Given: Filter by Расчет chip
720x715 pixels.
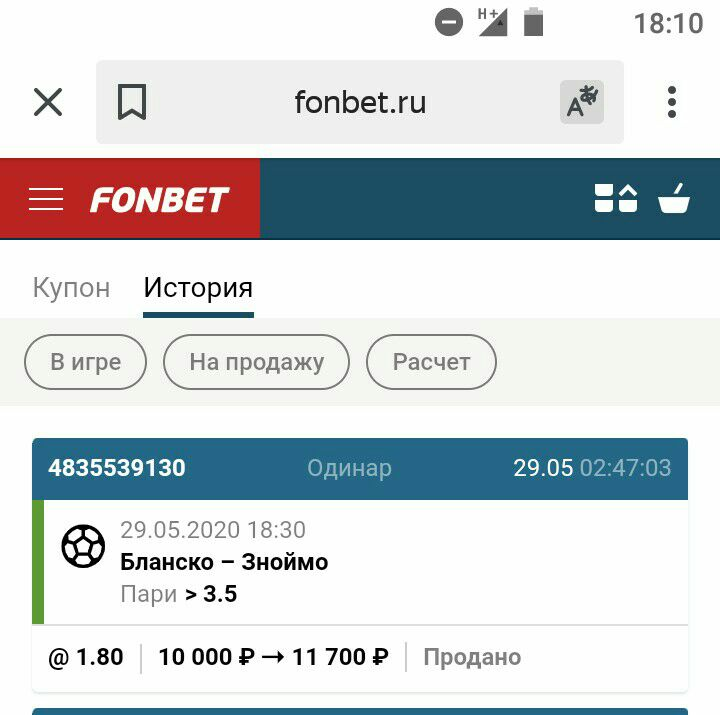Looking at the screenshot, I should [431, 362].
